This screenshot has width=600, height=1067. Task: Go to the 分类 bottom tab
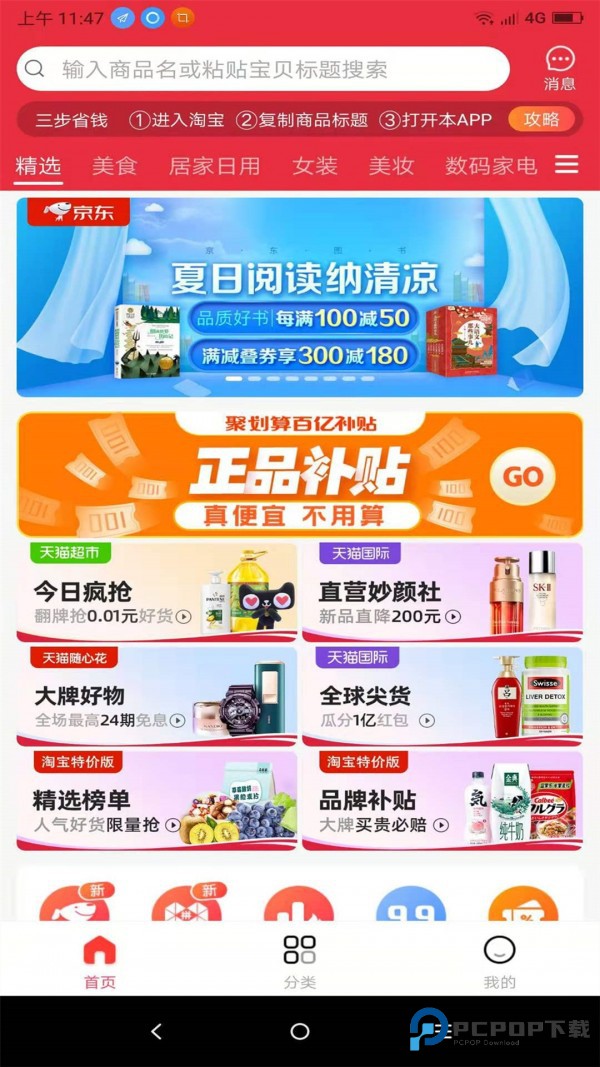(299, 960)
